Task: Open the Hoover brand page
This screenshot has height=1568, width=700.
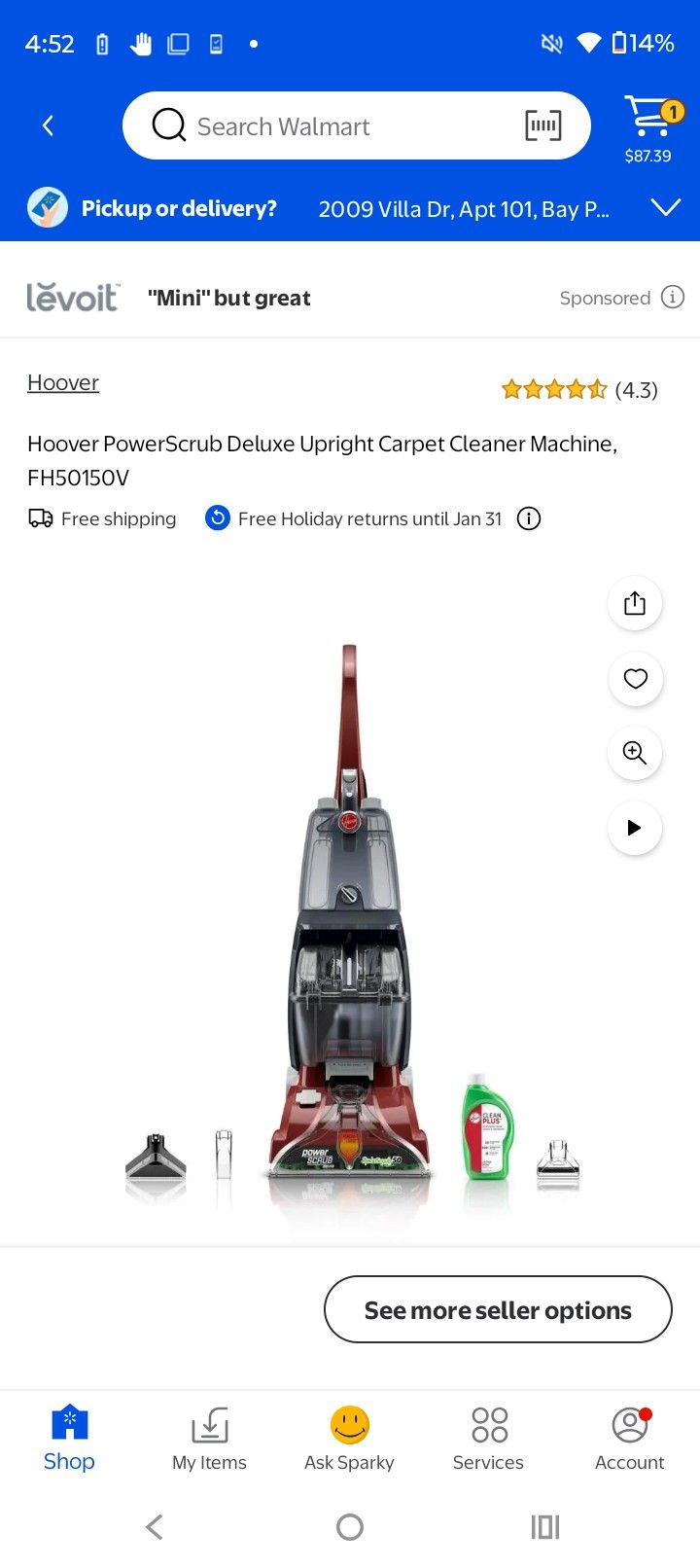Action: (62, 382)
